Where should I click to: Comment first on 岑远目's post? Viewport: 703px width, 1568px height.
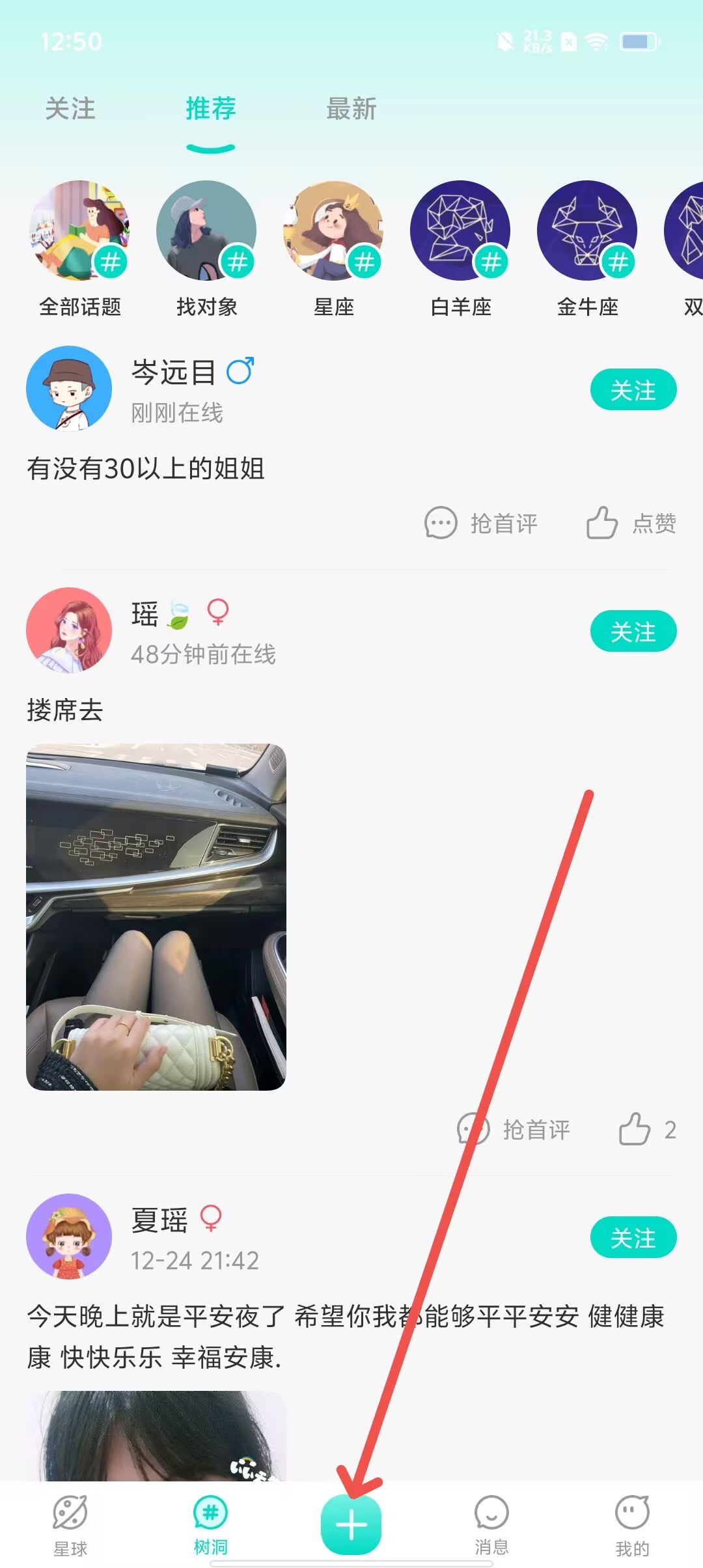click(x=482, y=524)
